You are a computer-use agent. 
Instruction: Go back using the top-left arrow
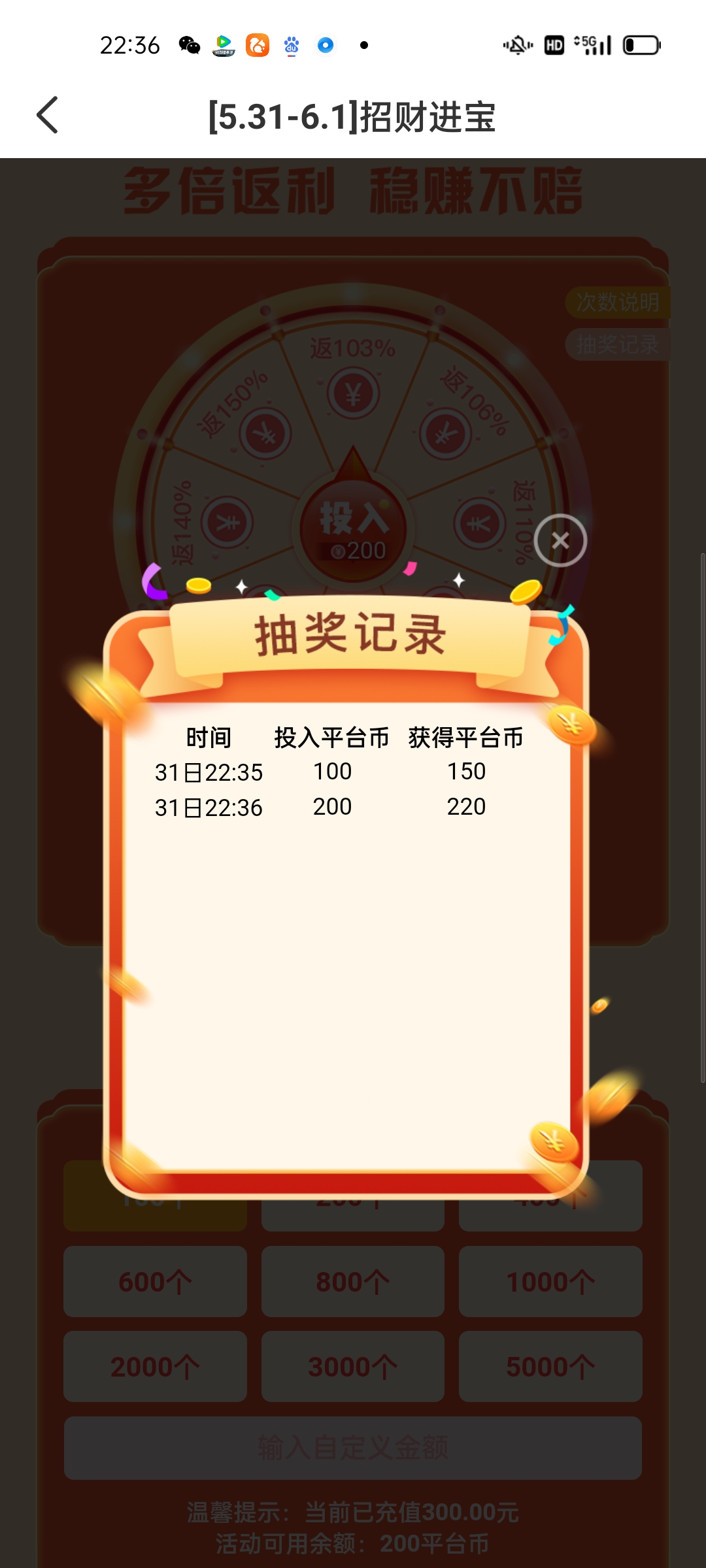point(48,116)
